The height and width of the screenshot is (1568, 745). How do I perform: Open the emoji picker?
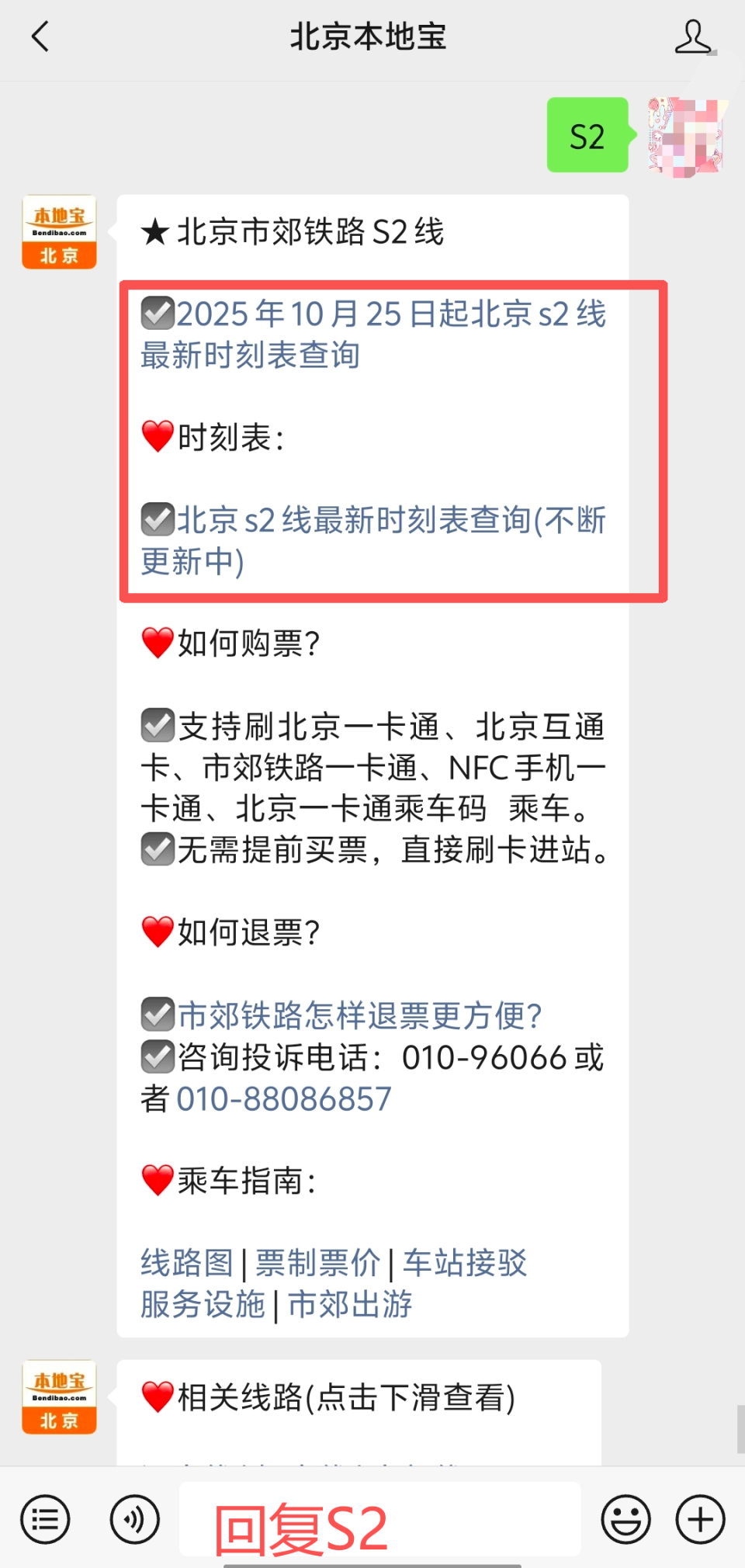[x=625, y=1519]
